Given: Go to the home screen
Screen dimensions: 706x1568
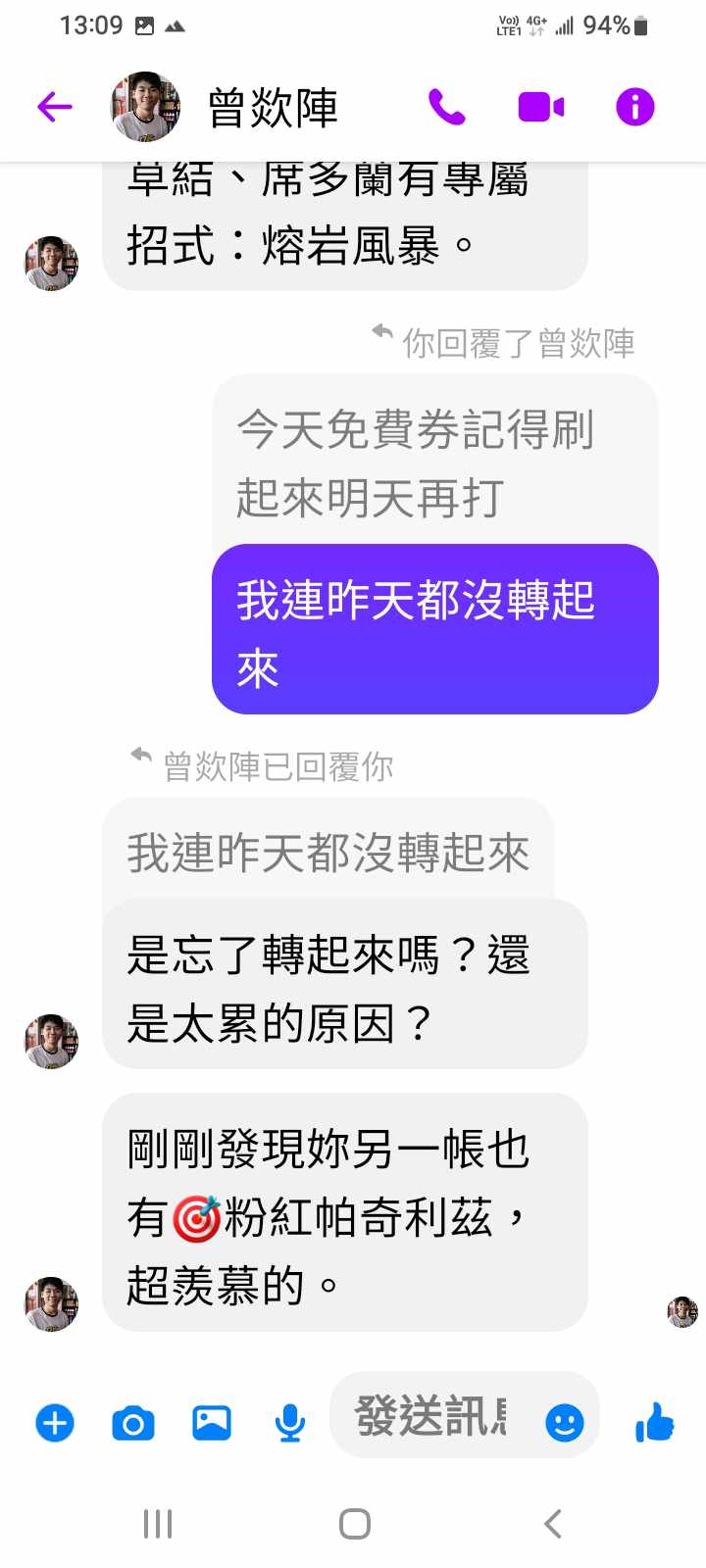Looking at the screenshot, I should click(354, 1524).
